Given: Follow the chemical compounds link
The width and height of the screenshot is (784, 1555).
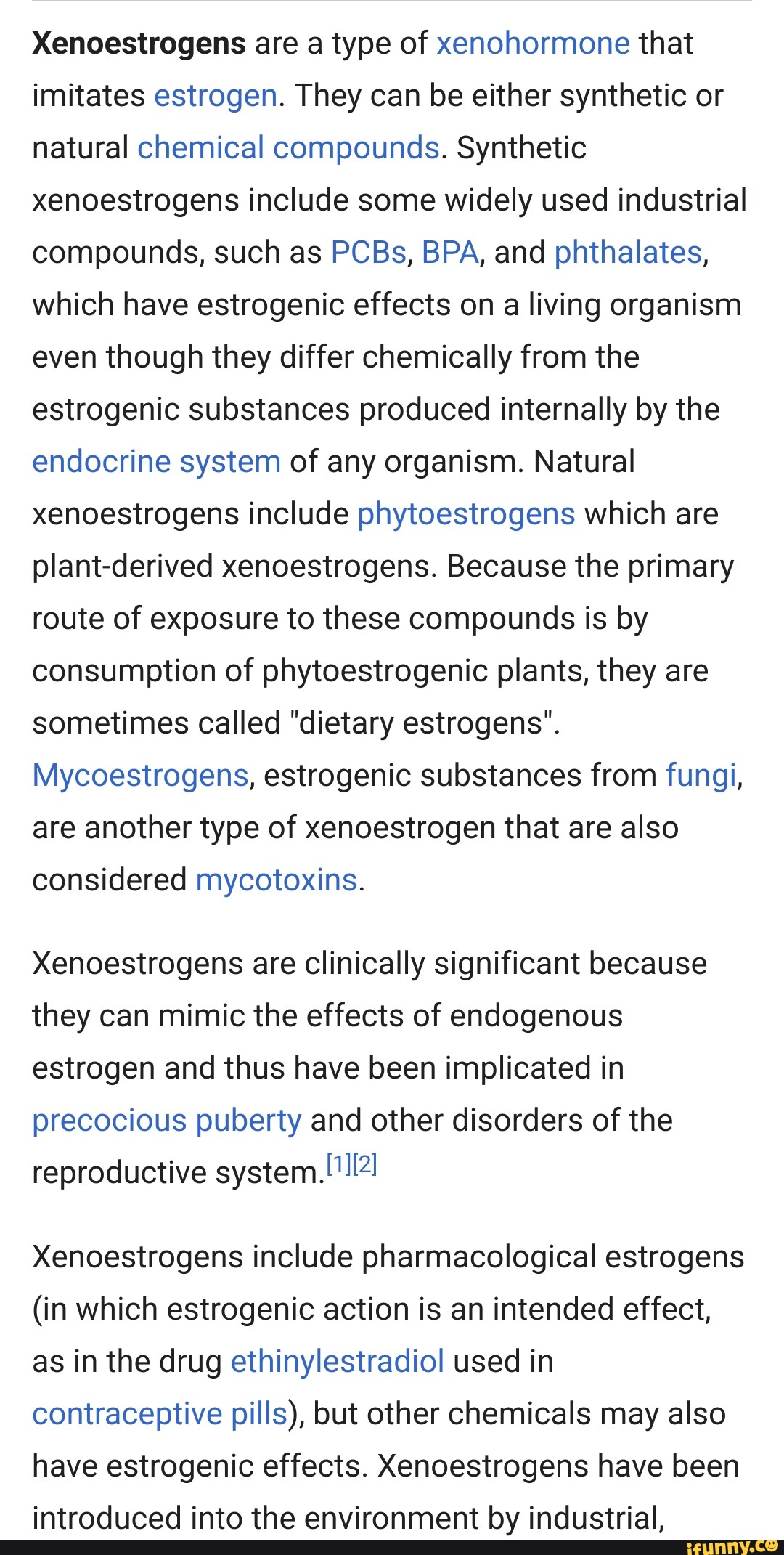Looking at the screenshot, I should [288, 148].
